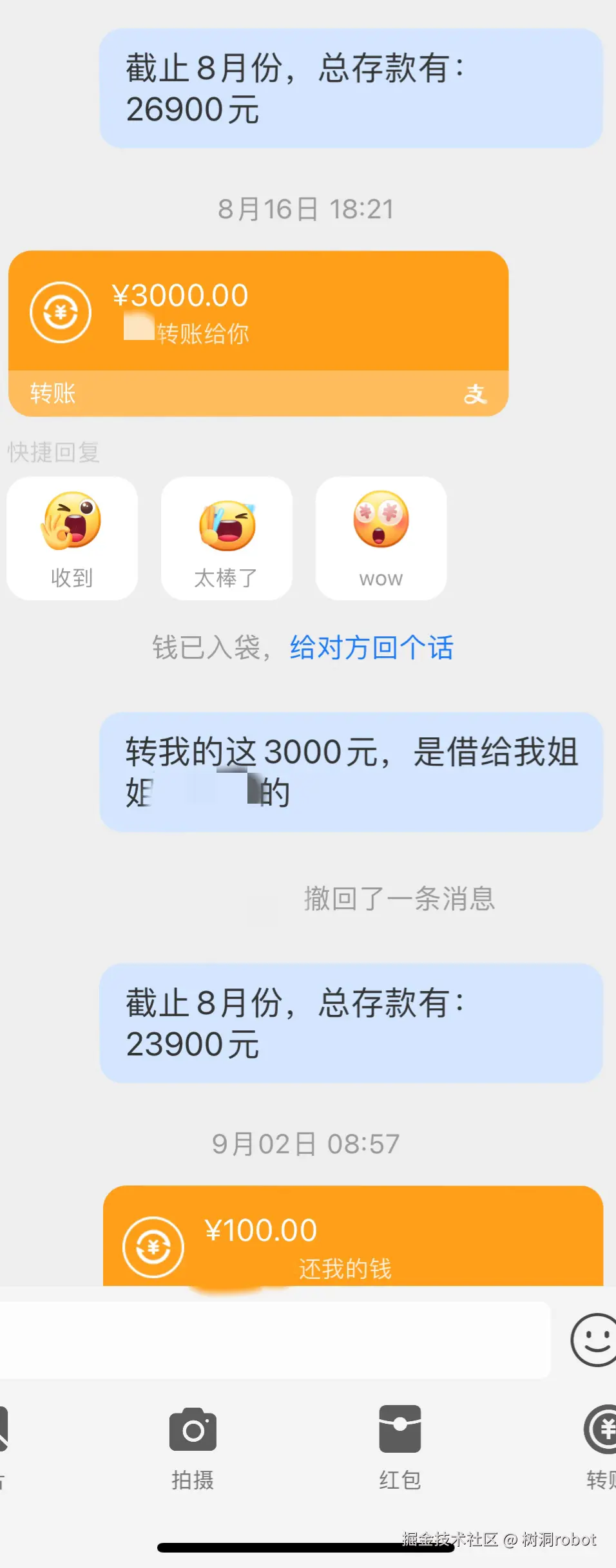This screenshot has height=1568, width=616.
Task: Tap the 8月16日 18:21 timestamp
Action: [306, 208]
